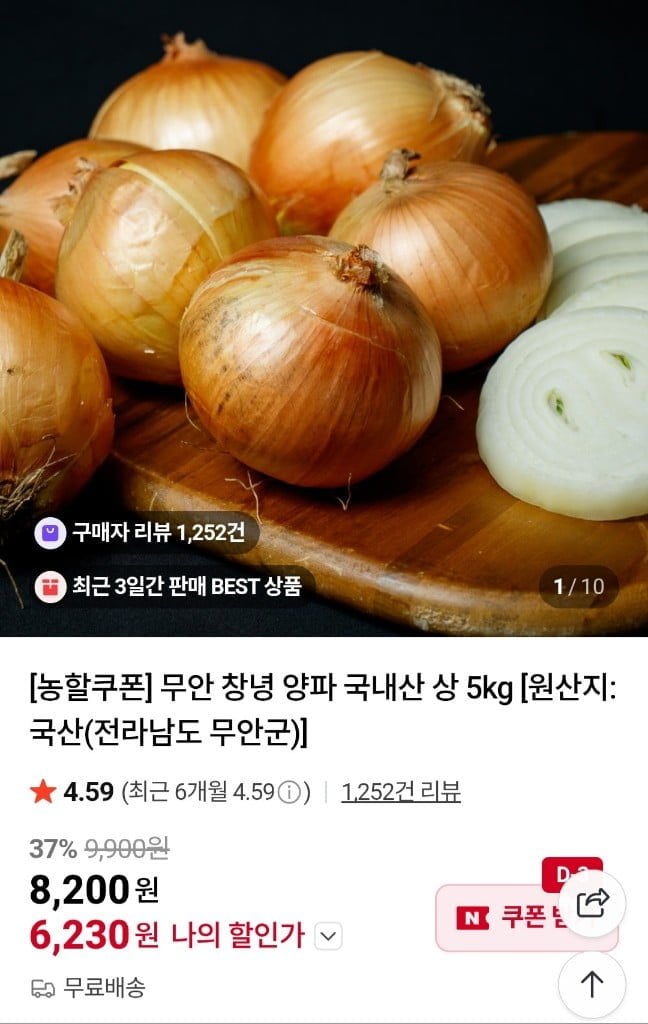
Task: Expand the 나의 할인가 dropdown chevron
Action: (x=328, y=937)
